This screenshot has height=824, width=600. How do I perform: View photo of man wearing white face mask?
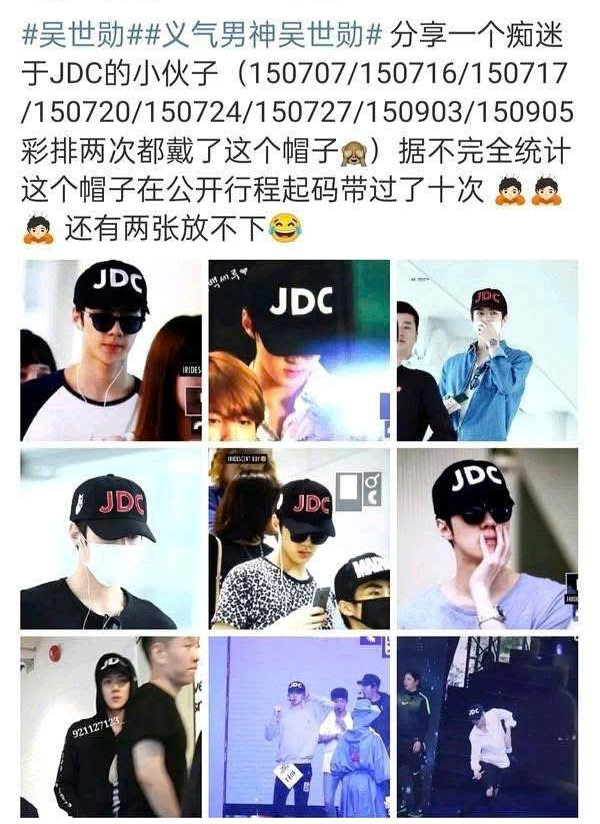[x=110, y=538]
